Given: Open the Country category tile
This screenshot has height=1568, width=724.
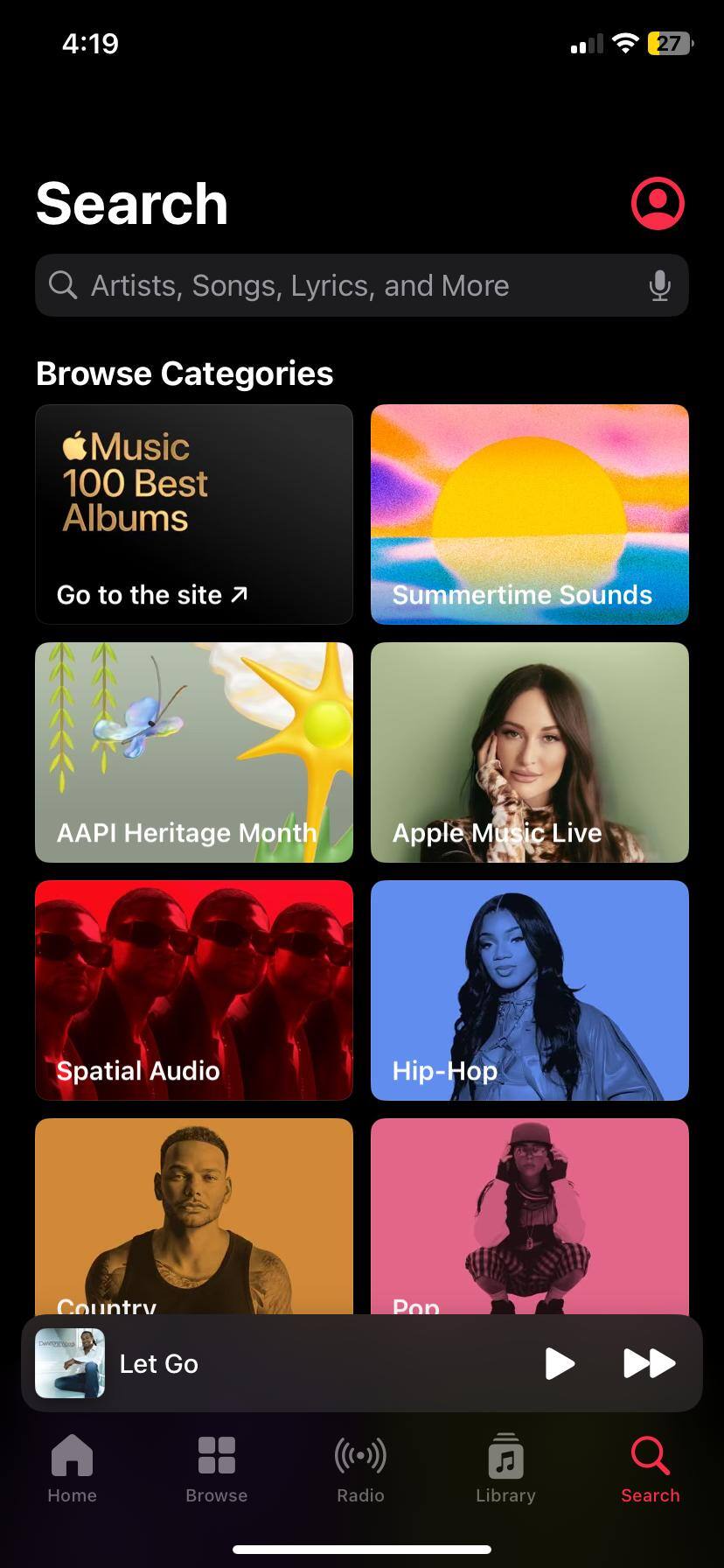Looking at the screenshot, I should [194, 1216].
